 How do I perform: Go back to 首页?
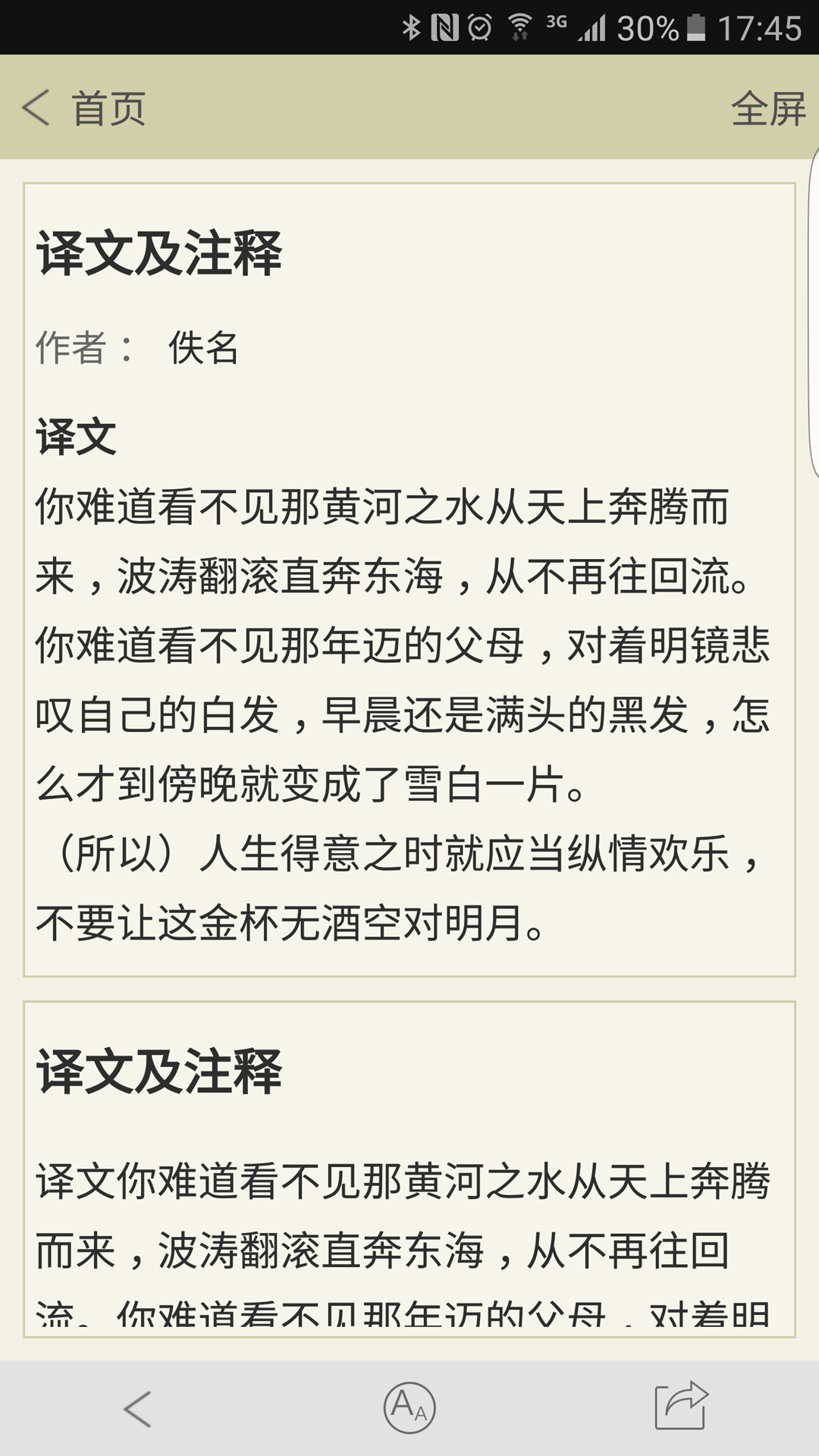[83, 108]
